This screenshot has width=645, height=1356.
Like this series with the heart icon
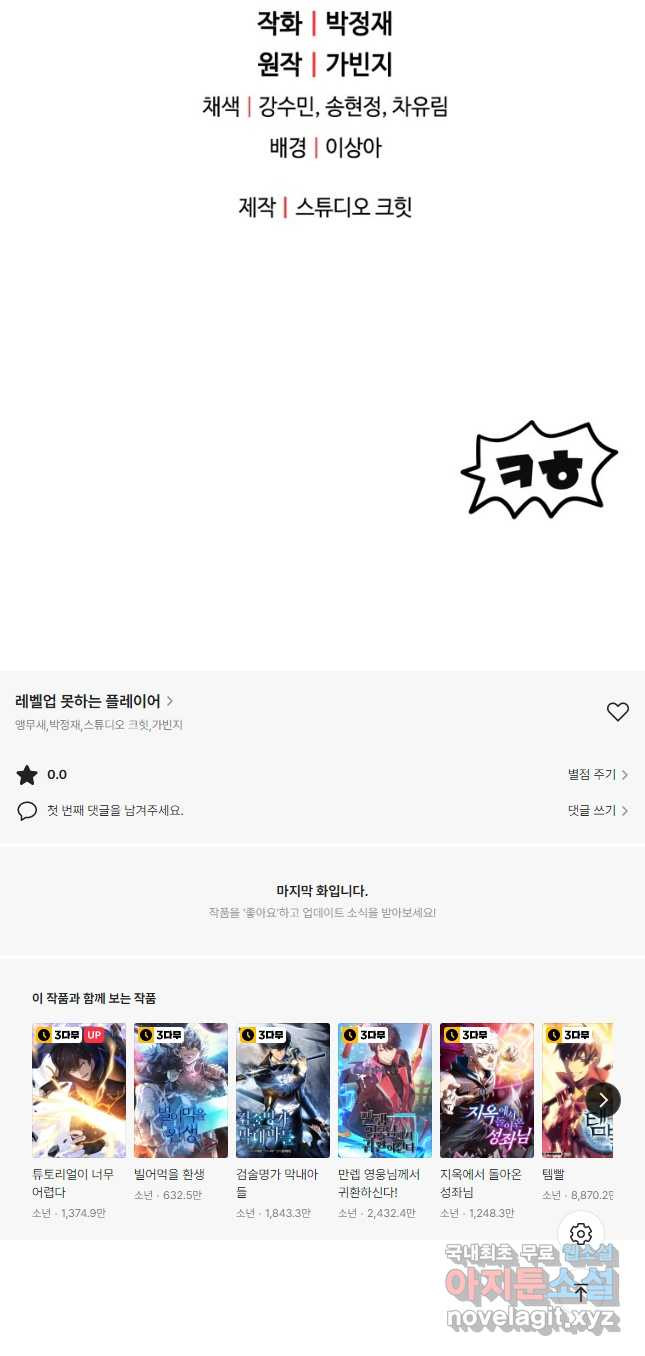point(617,712)
